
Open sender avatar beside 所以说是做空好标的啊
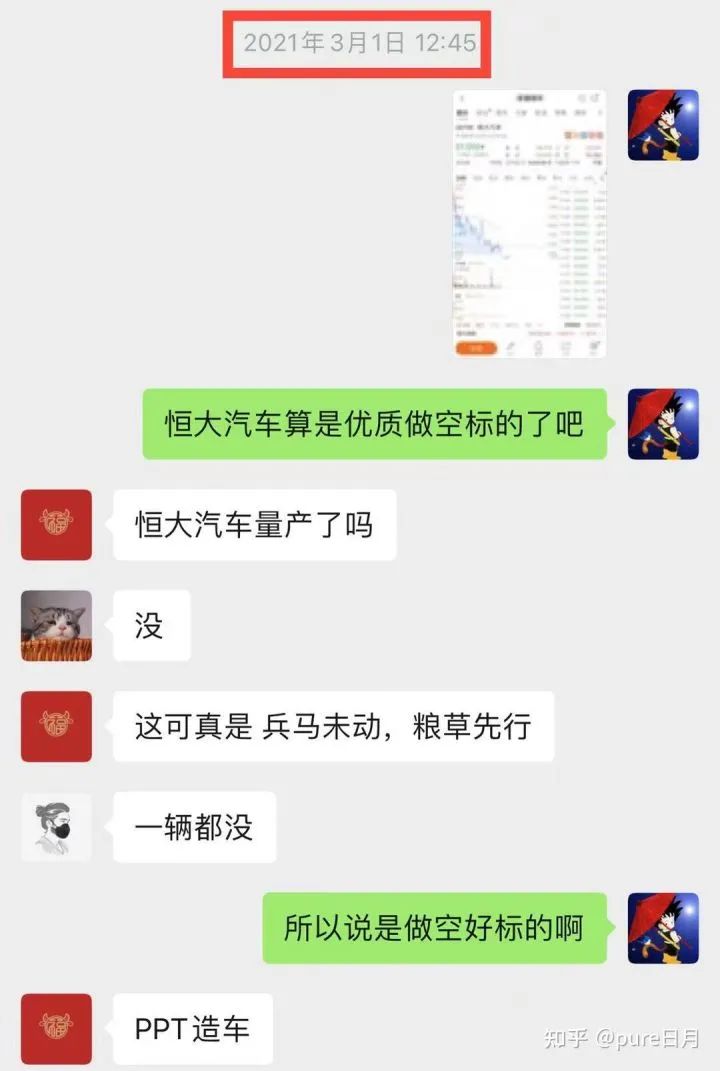662,928
